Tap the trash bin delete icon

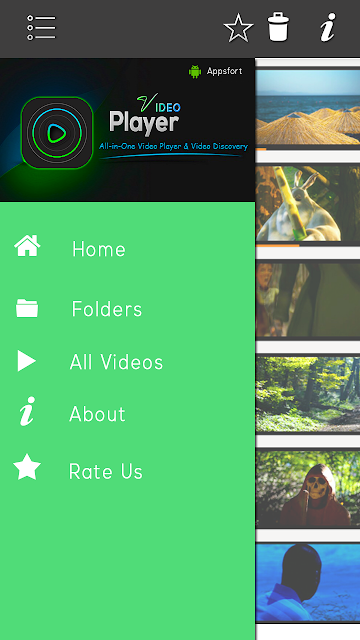(x=278, y=27)
